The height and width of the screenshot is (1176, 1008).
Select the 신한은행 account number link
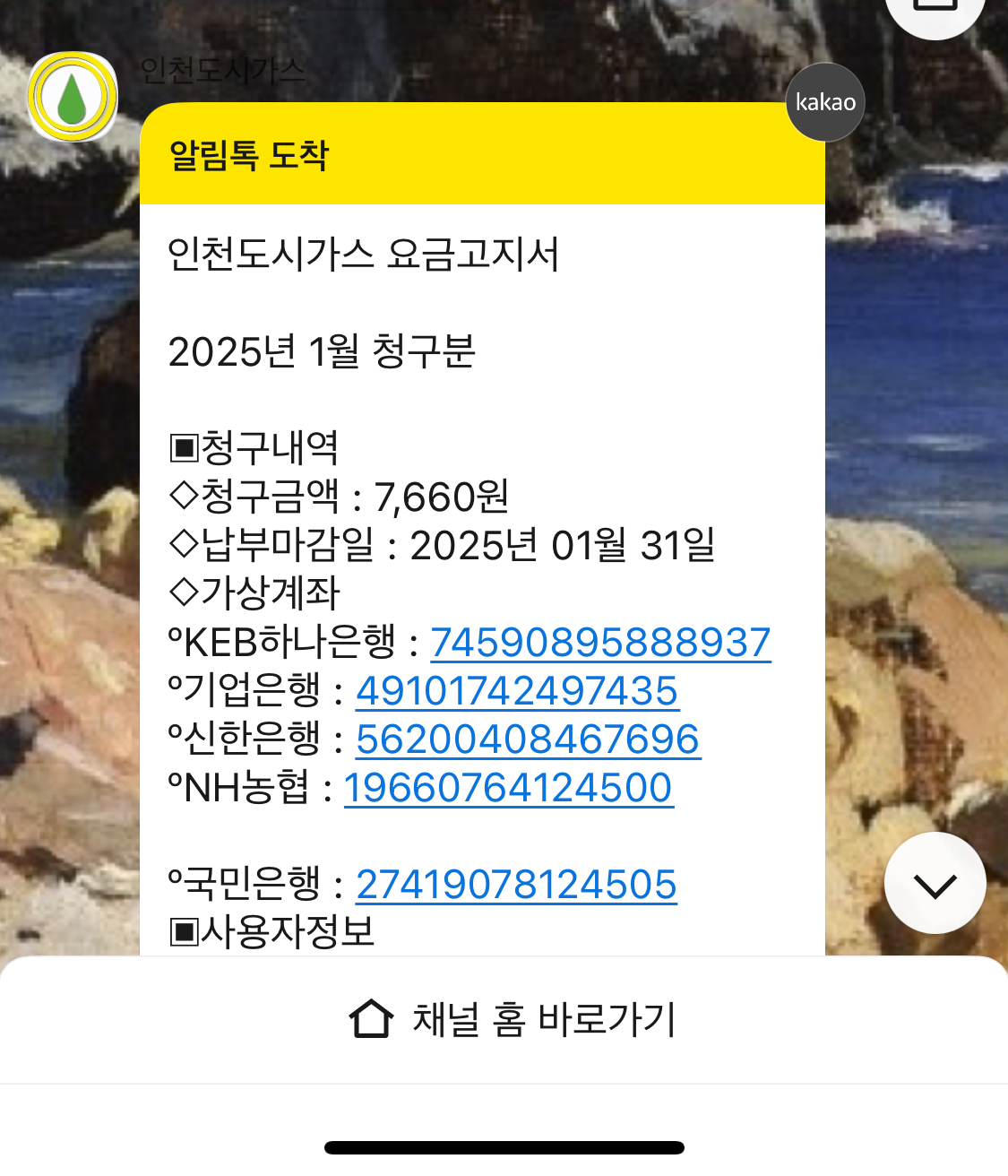coord(528,739)
